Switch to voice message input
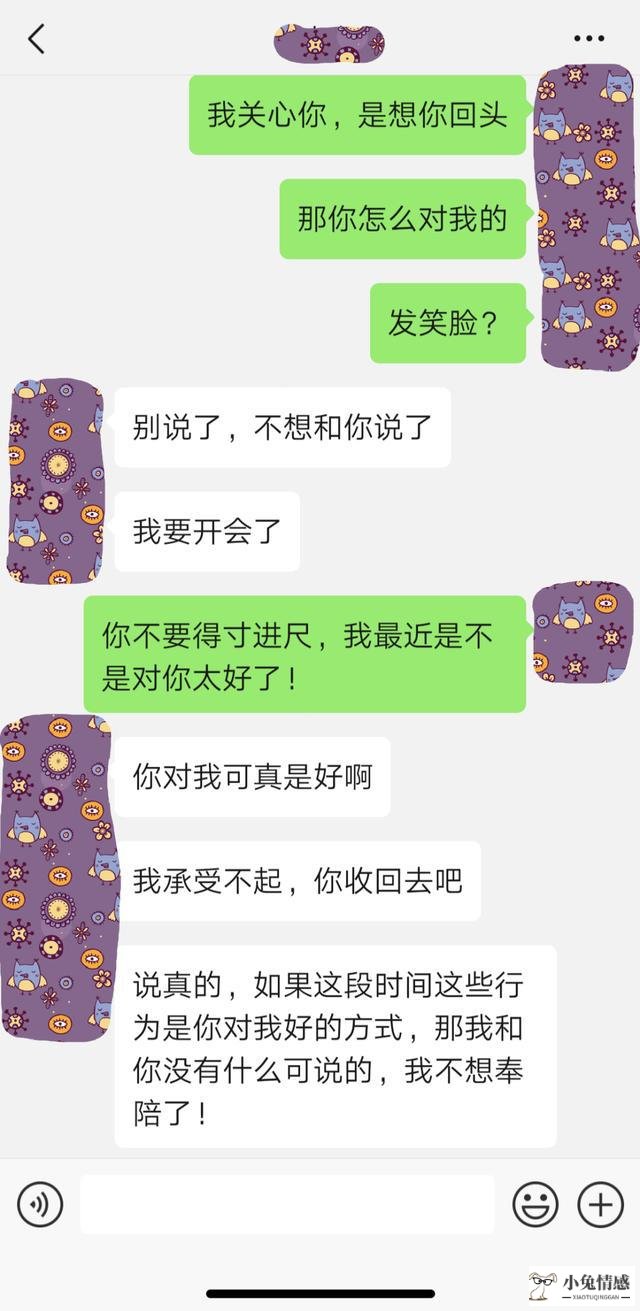 (x=40, y=1204)
